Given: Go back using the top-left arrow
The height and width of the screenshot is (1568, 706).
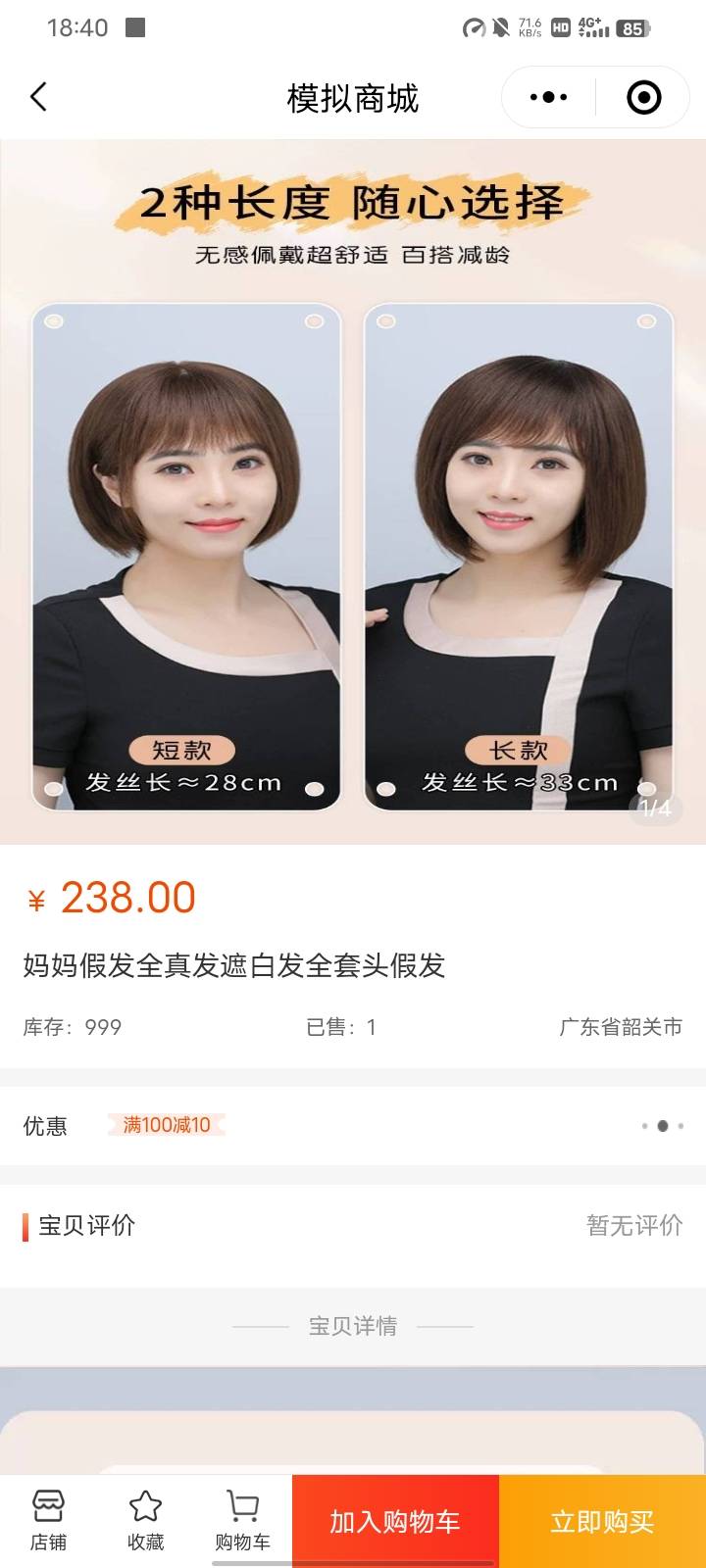Looking at the screenshot, I should (x=38, y=97).
